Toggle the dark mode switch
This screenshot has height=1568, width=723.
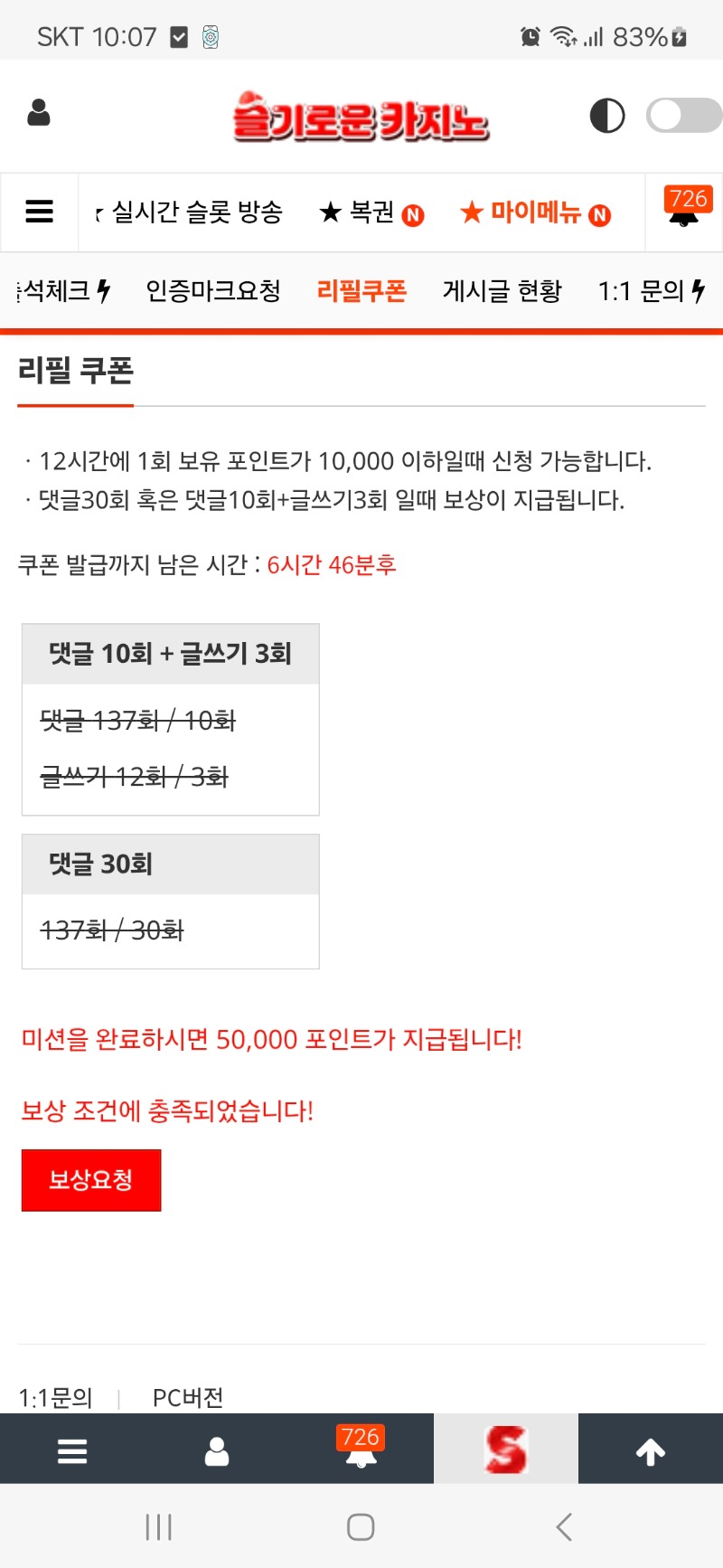682,116
